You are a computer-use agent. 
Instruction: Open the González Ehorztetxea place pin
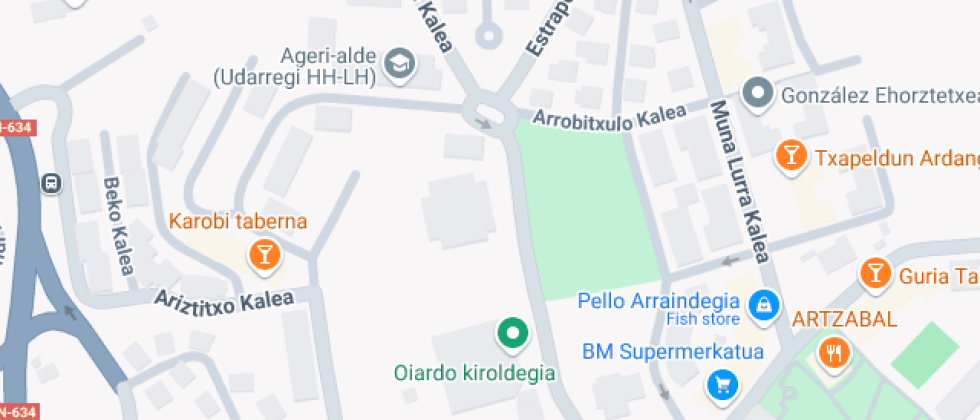758,95
